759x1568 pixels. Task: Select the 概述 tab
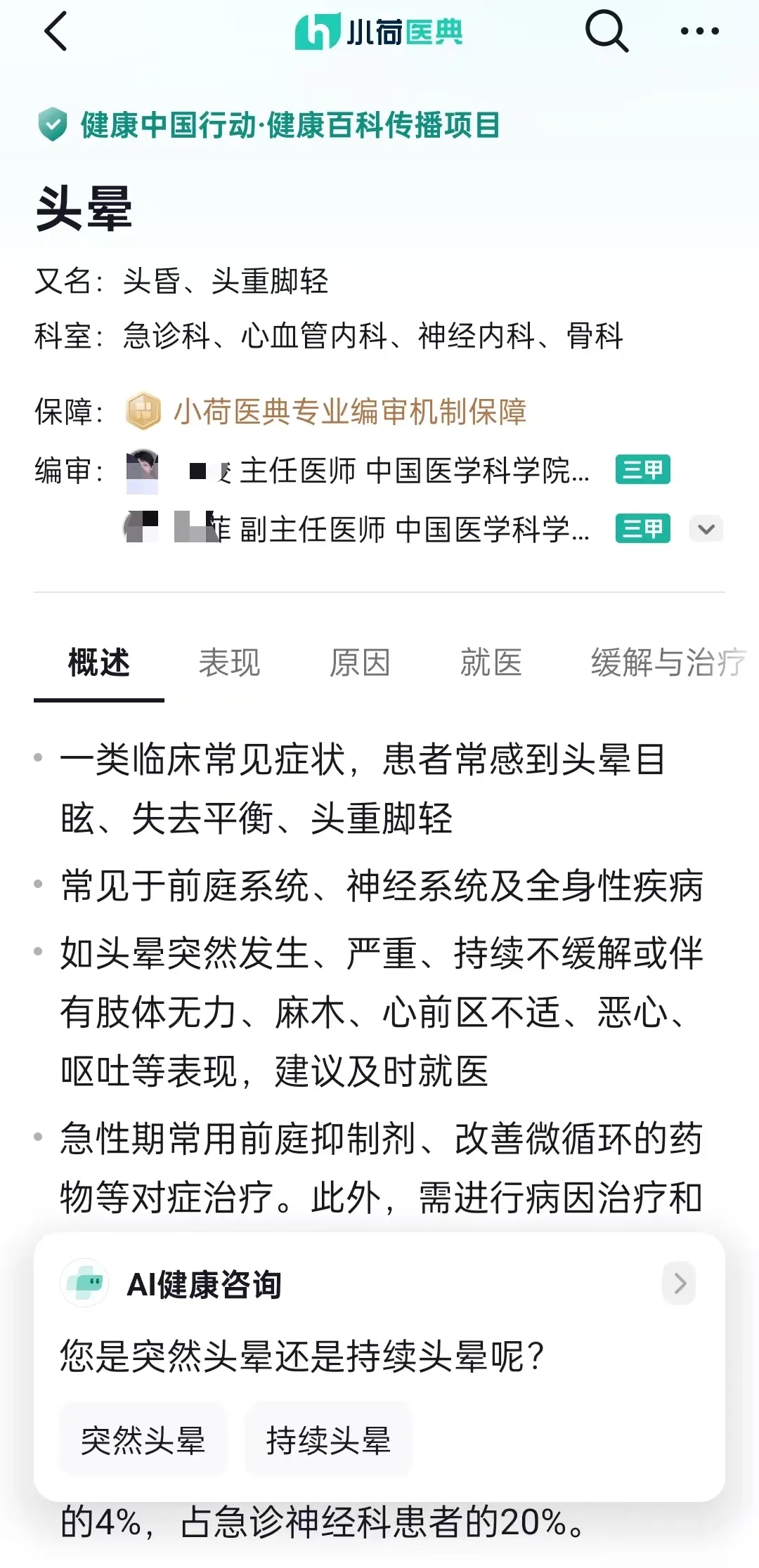pyautogui.click(x=99, y=663)
